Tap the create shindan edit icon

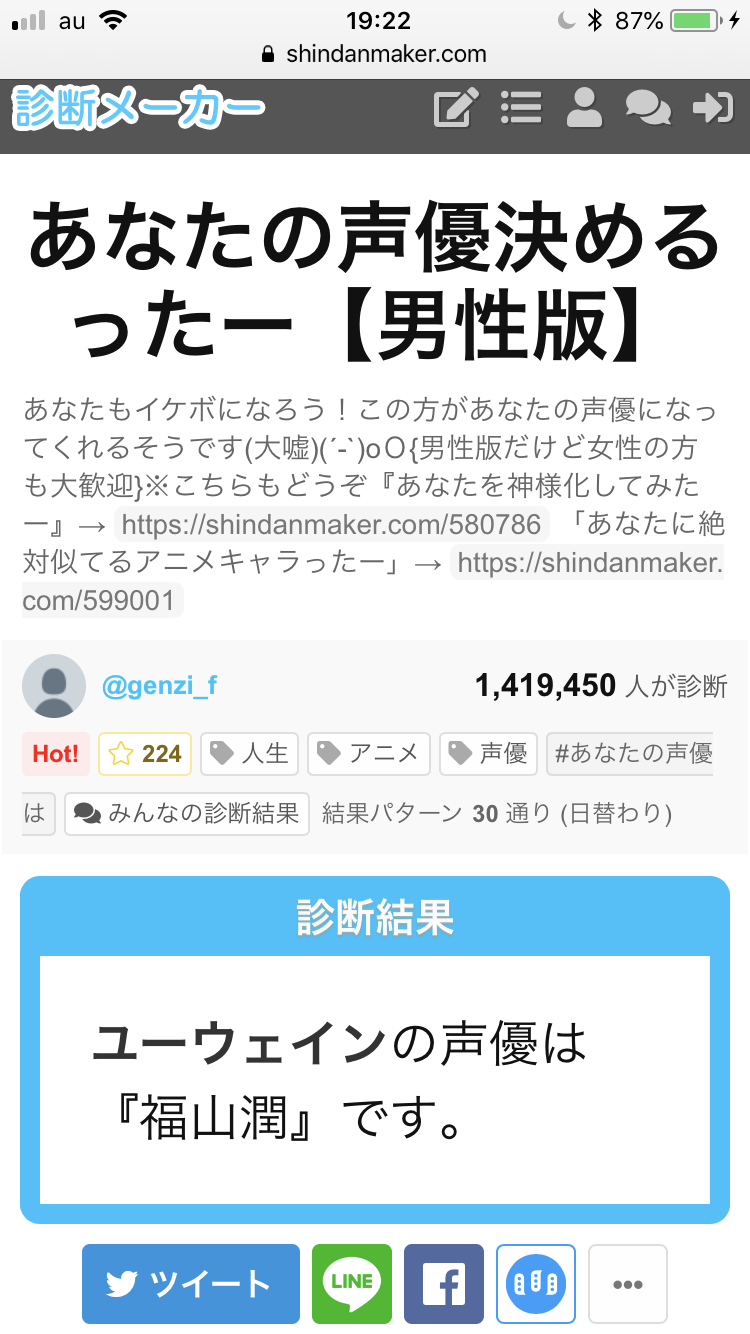[454, 108]
